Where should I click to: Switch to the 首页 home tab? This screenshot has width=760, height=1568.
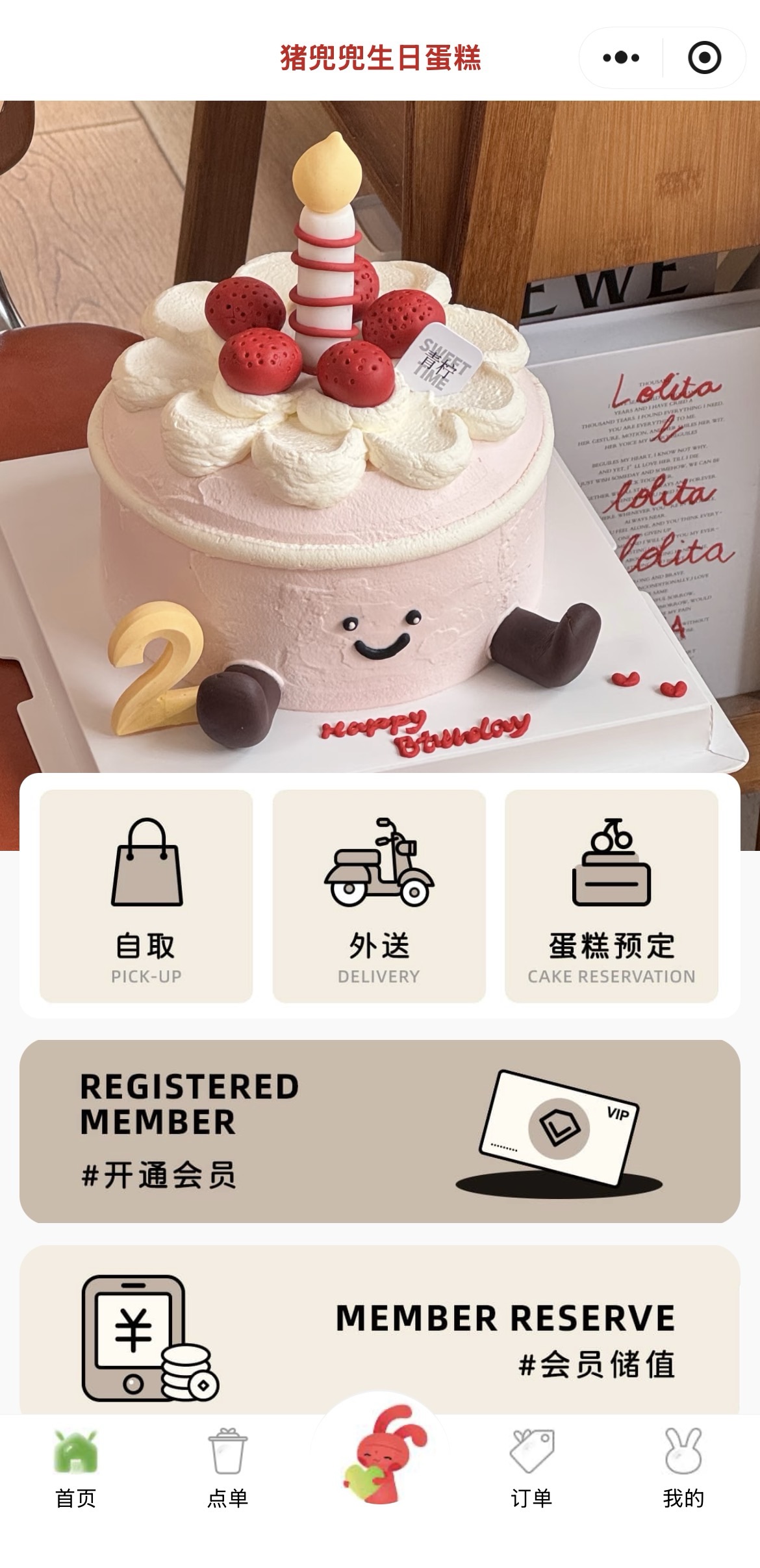pyautogui.click(x=76, y=1469)
